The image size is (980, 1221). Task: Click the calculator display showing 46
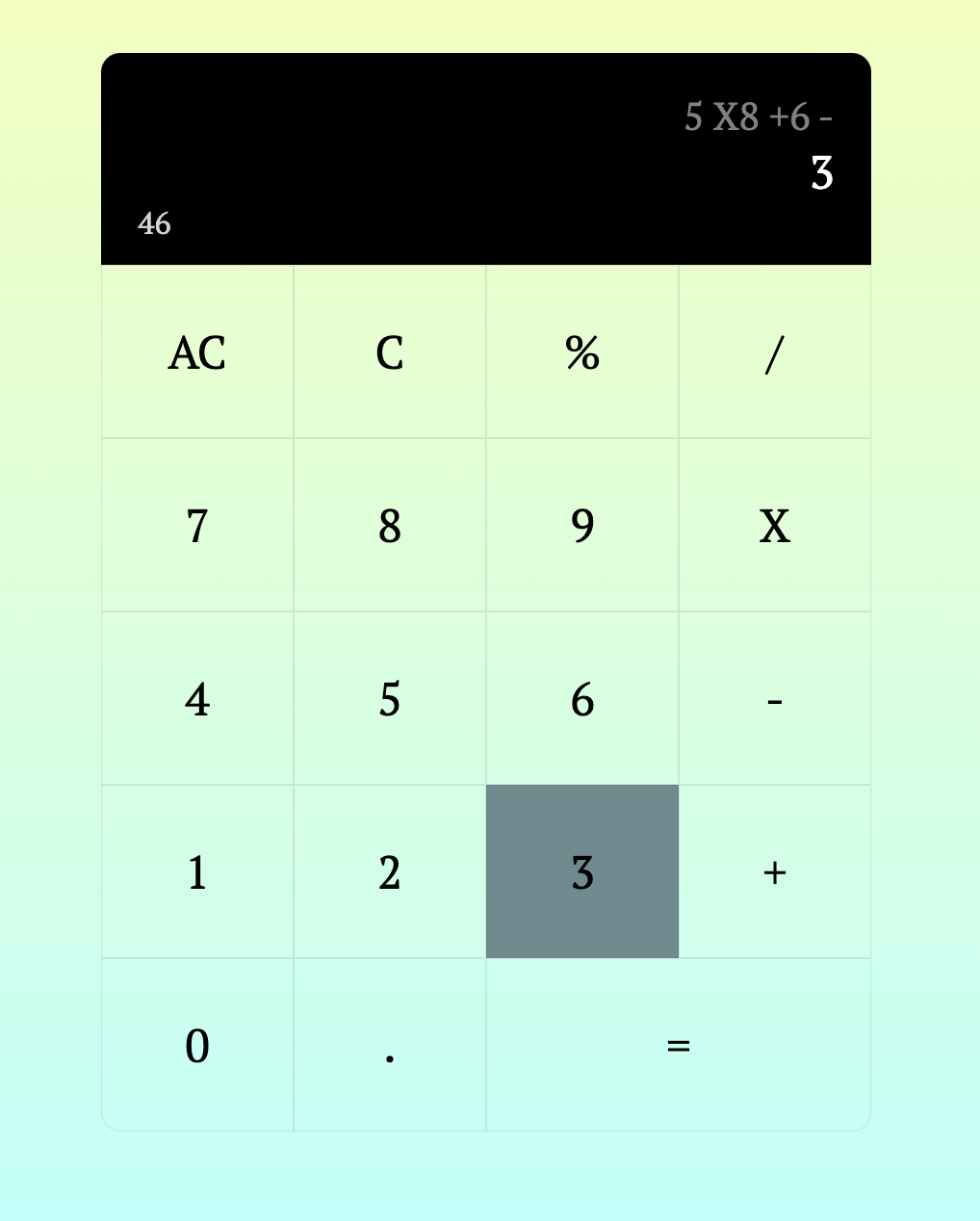coord(154,224)
